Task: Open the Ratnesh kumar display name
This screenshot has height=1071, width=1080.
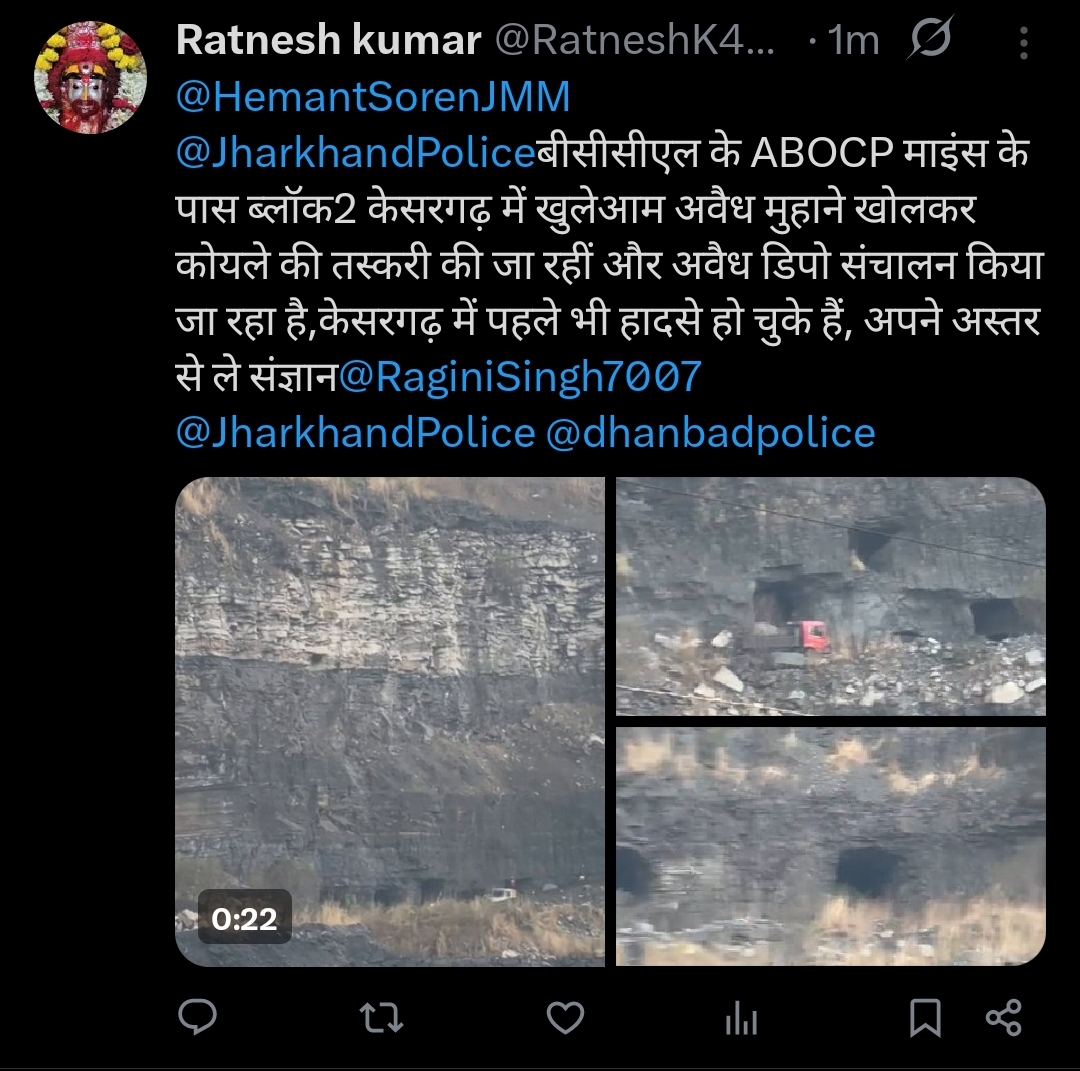Action: coord(328,41)
